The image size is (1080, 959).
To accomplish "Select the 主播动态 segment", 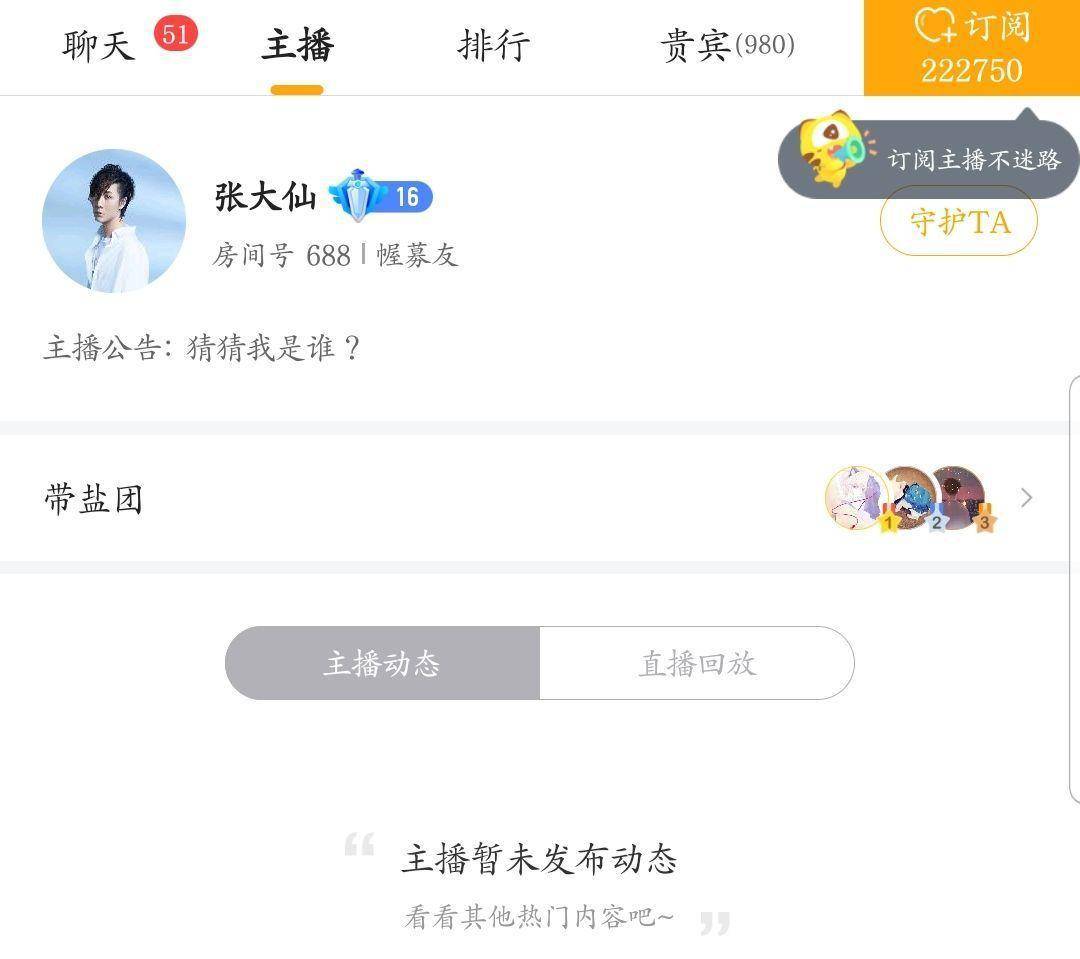I will (x=382, y=663).
